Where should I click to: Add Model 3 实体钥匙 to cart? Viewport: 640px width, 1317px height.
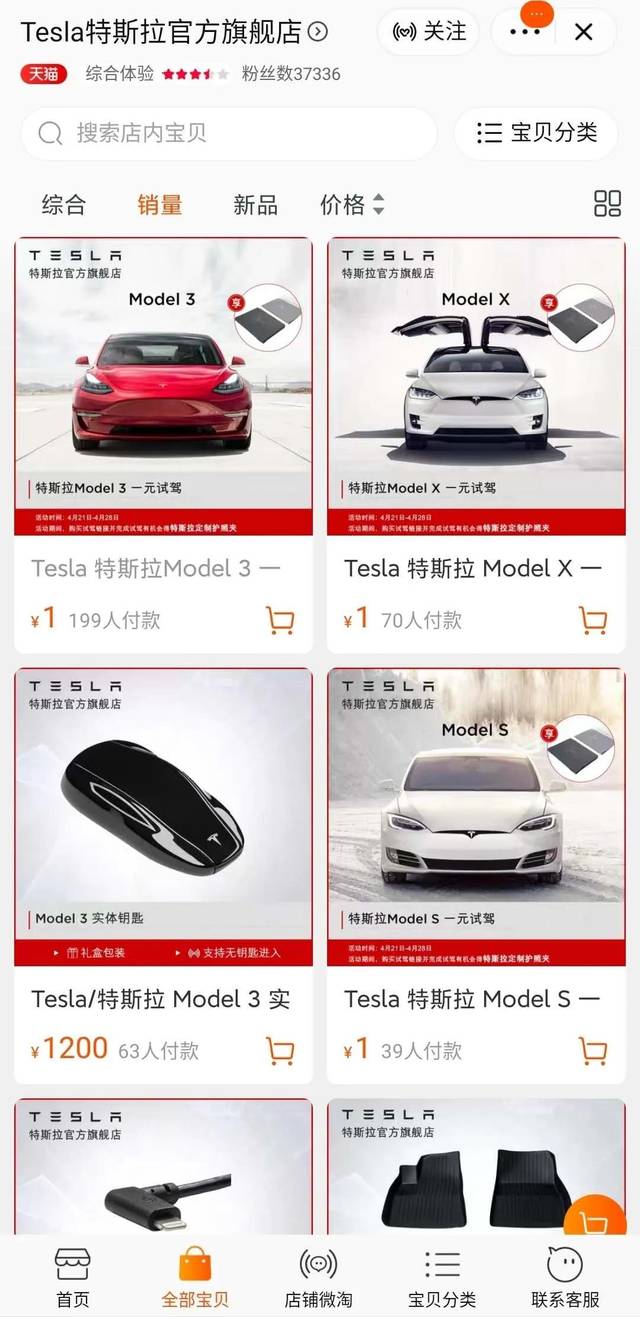[280, 1051]
